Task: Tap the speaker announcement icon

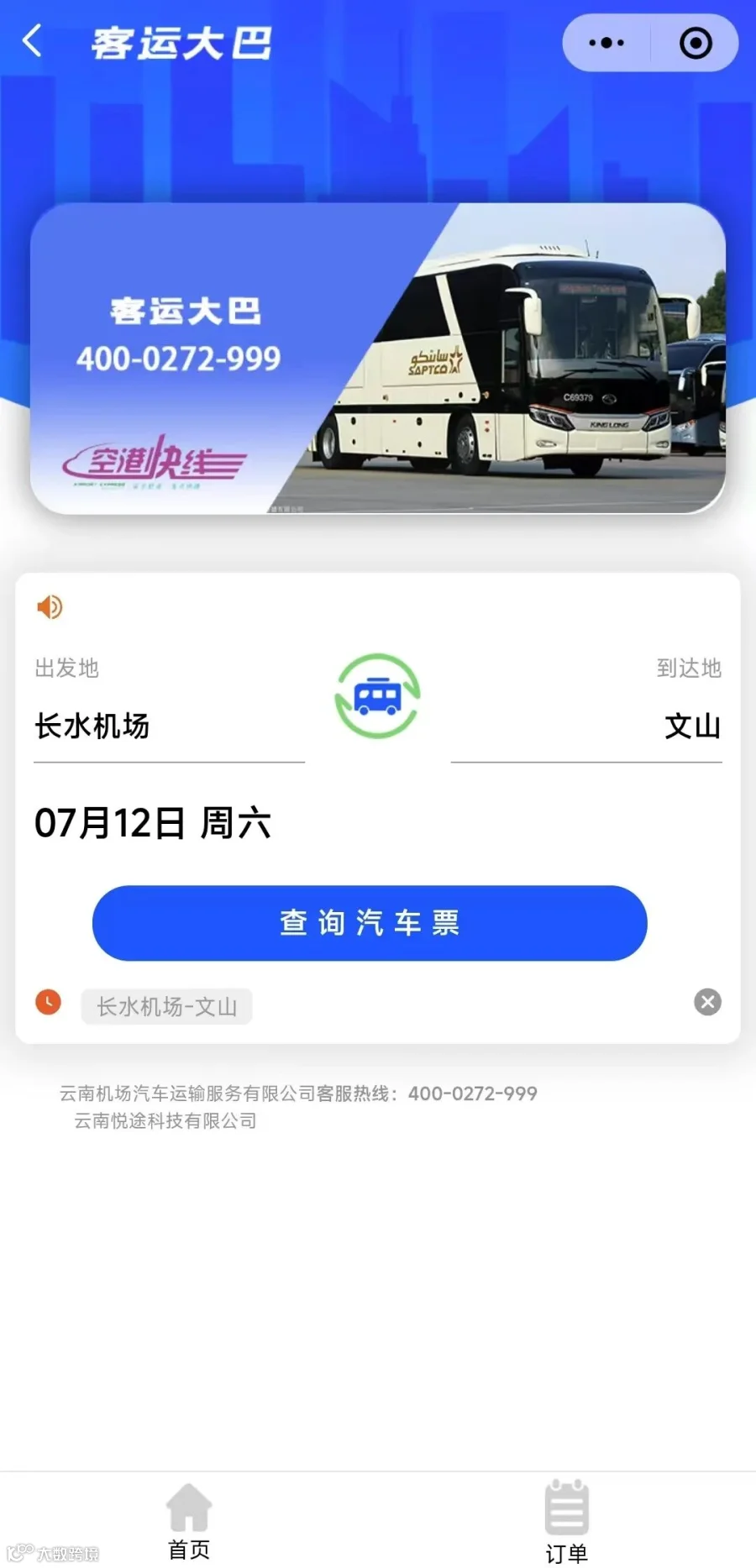Action: click(50, 606)
